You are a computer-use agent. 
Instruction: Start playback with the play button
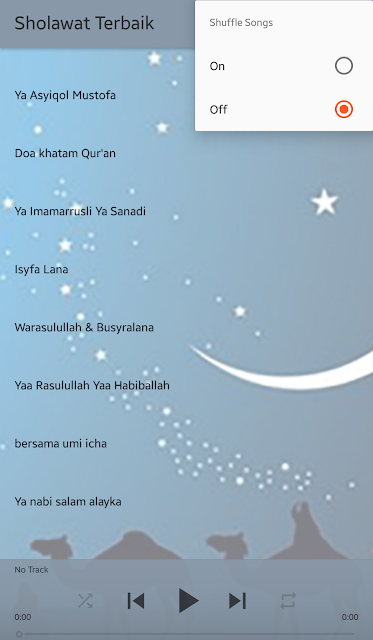coord(188,601)
